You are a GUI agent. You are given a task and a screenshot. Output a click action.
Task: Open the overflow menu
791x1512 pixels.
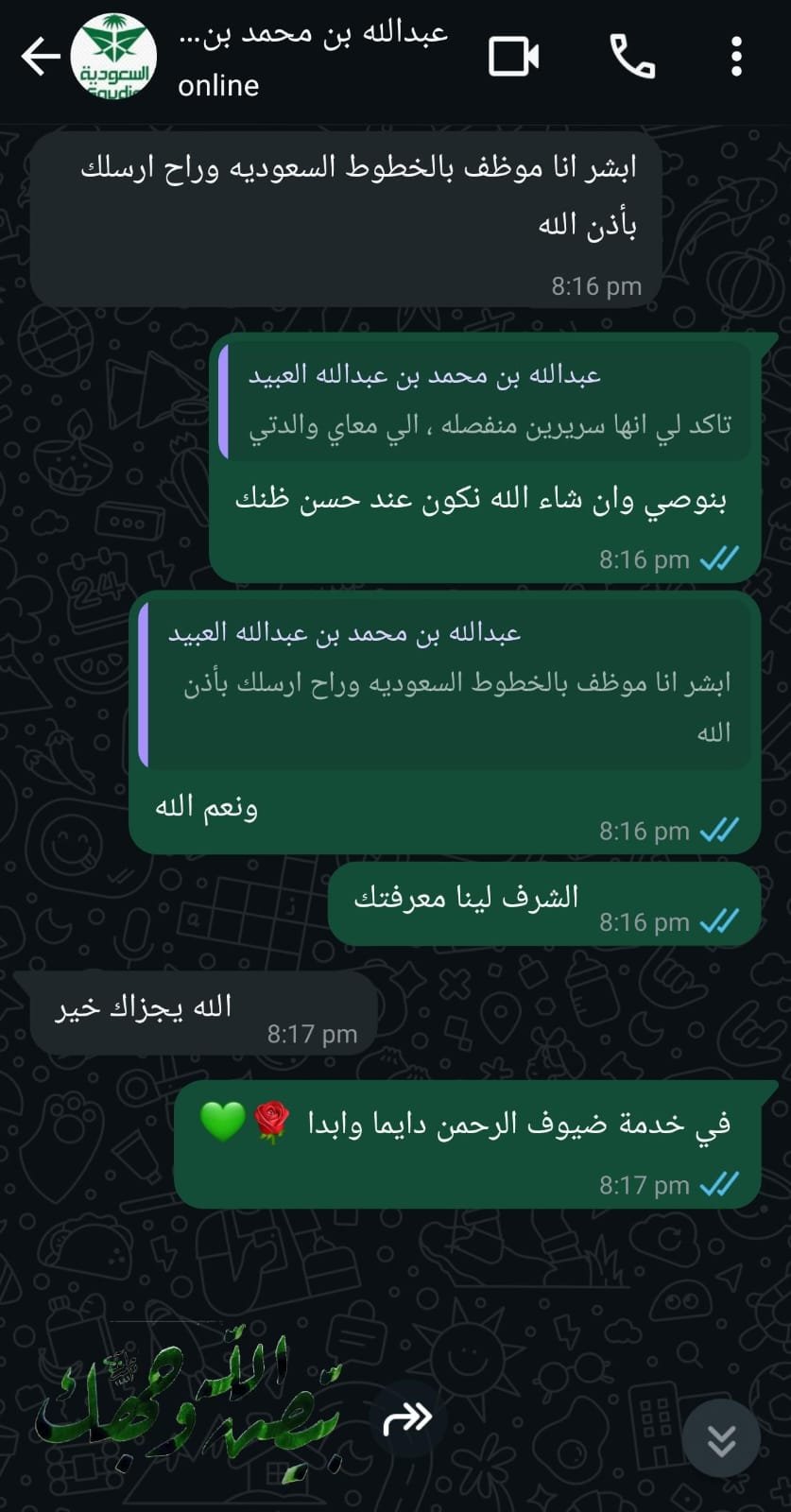[736, 57]
